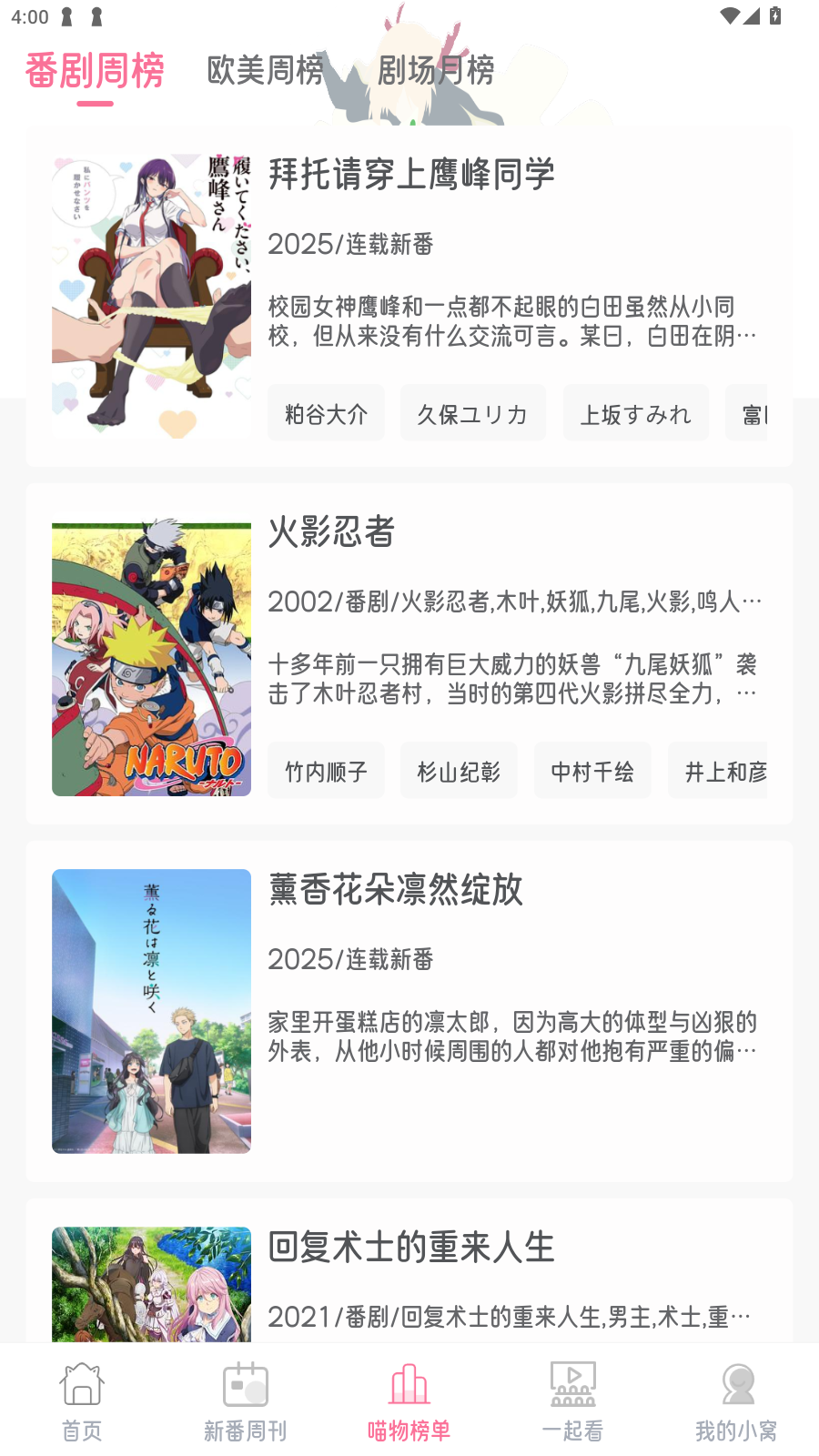819x1456 pixels.
Task: Tap the Wi-Fi status icon
Action: [728, 15]
